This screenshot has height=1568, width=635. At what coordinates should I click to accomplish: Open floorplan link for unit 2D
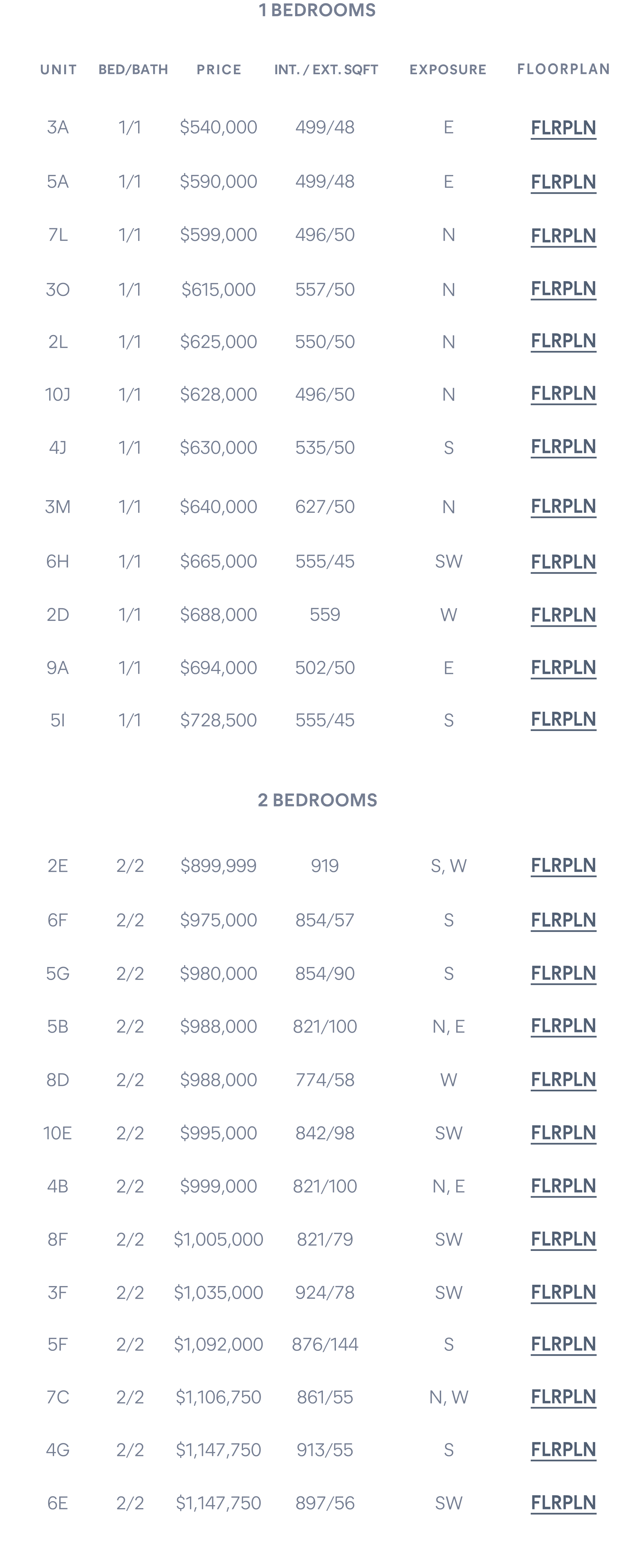click(x=563, y=615)
